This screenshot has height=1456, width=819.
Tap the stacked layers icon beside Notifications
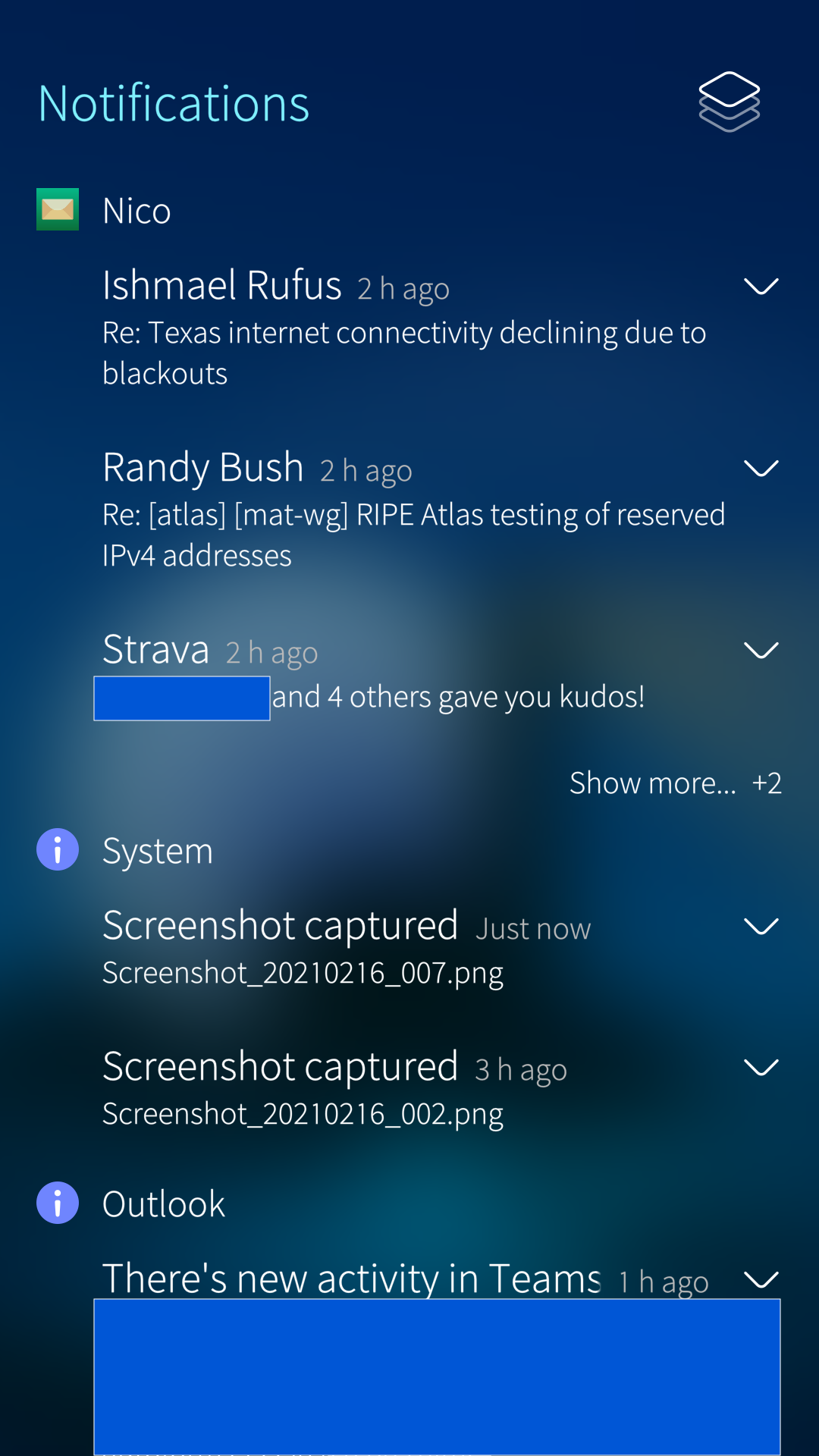pos(729,102)
